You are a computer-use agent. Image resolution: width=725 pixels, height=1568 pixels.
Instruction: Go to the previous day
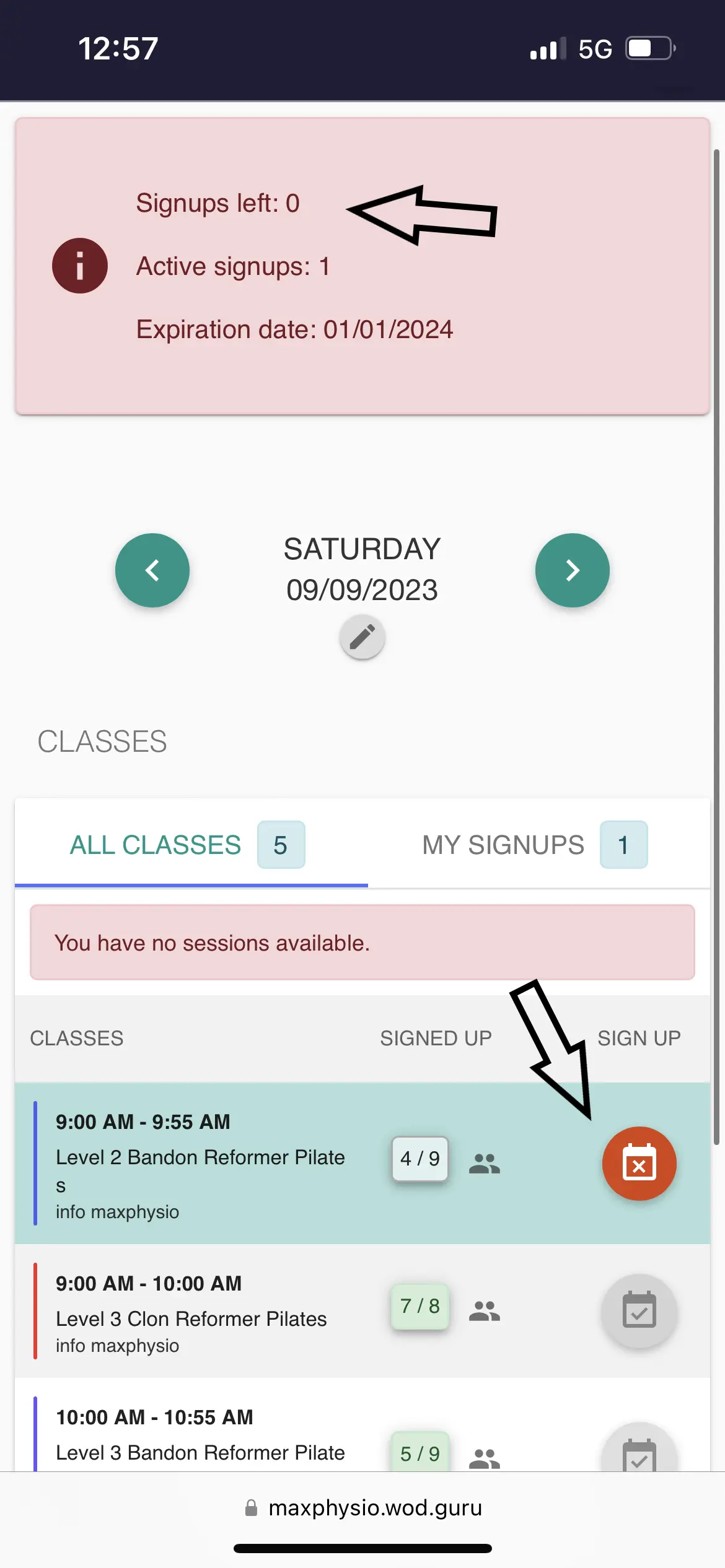click(152, 570)
